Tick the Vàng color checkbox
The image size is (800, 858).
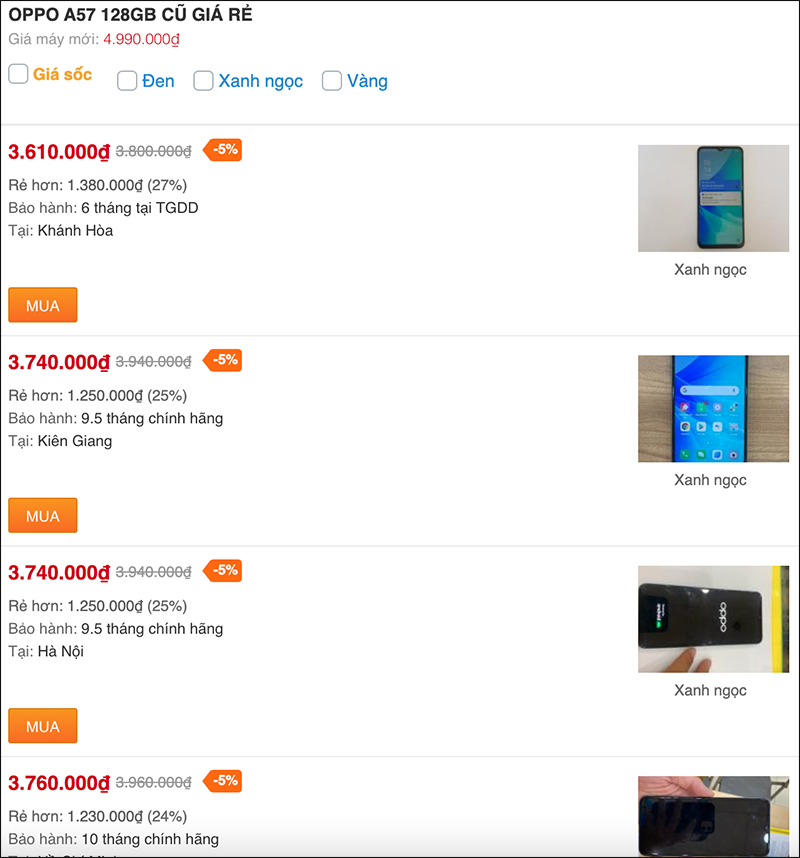tap(332, 81)
